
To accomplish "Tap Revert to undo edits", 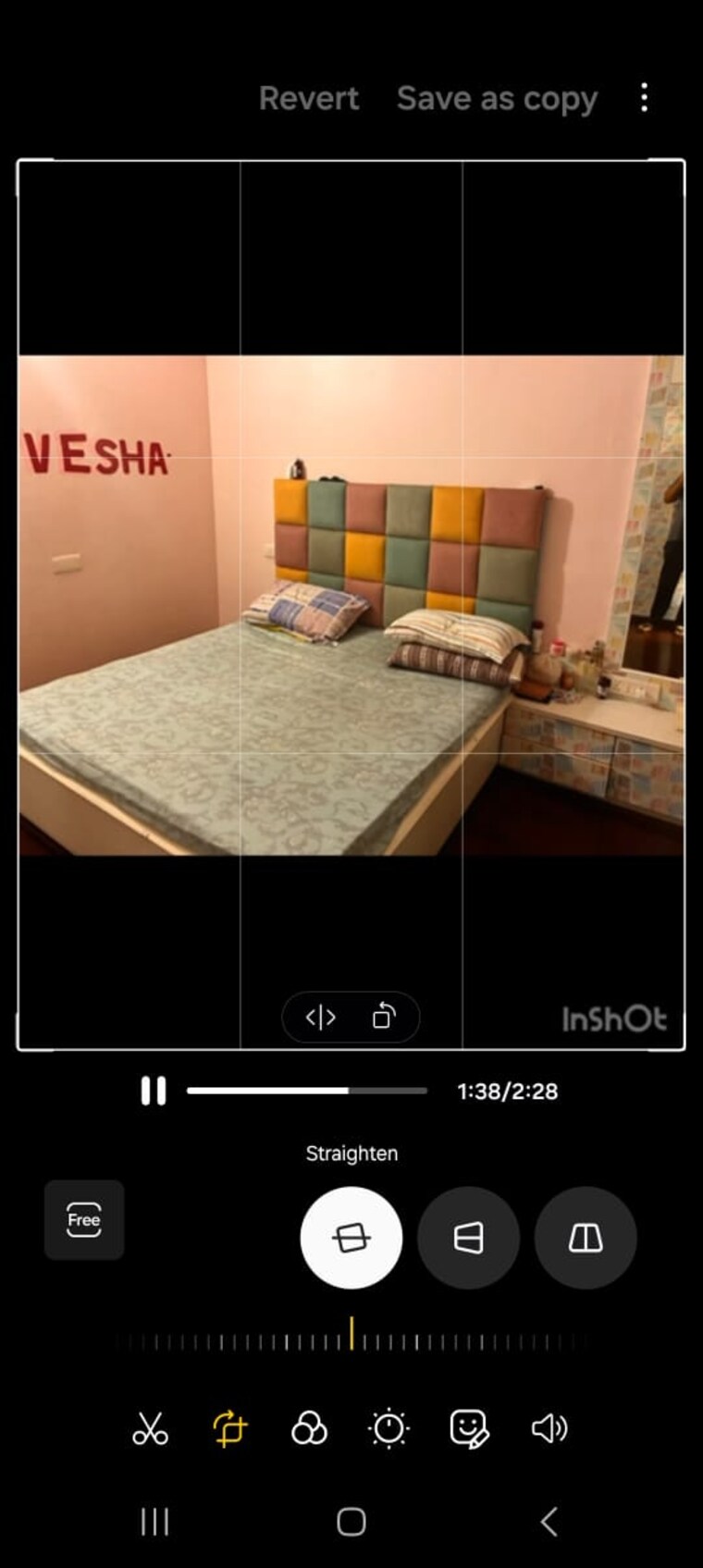I will [308, 98].
